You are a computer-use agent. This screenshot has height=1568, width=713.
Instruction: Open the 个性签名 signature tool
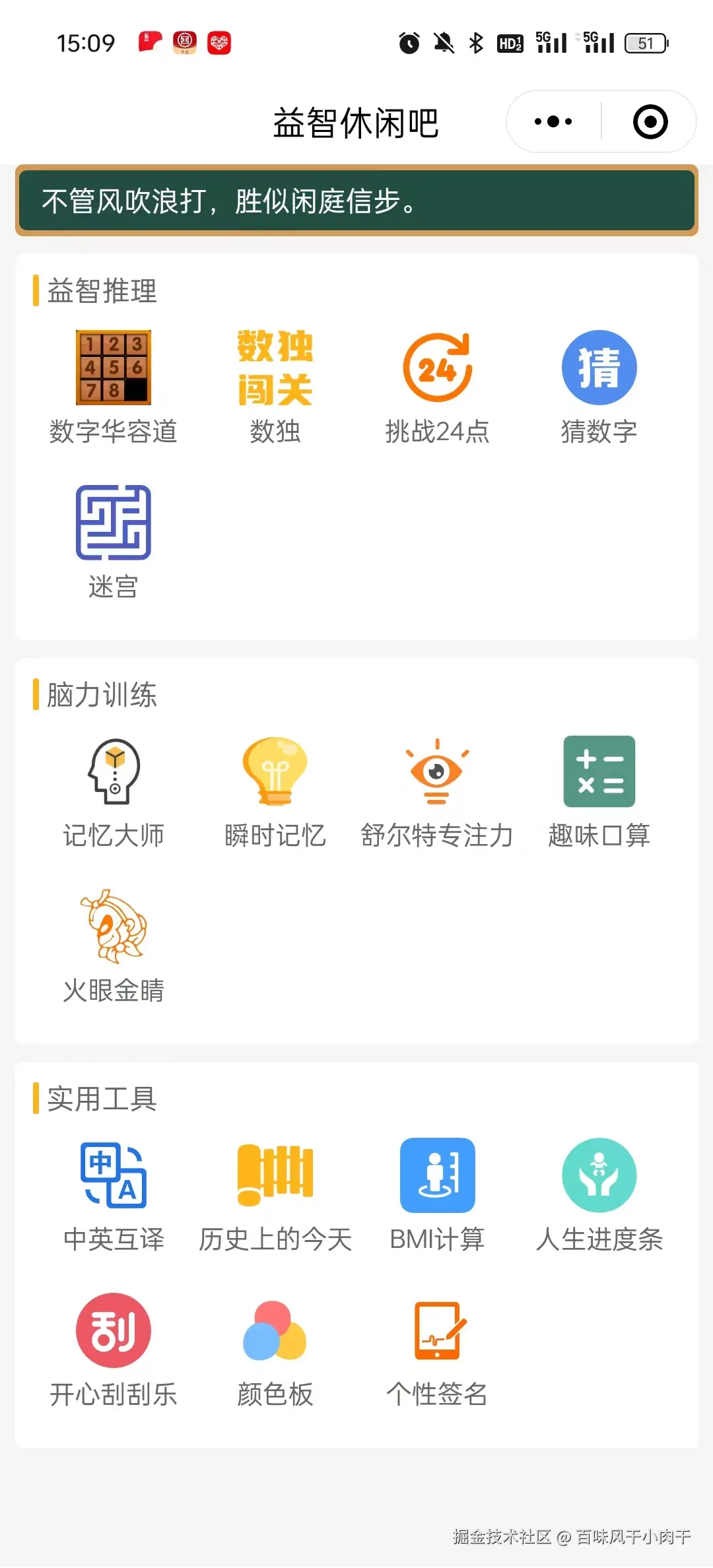coord(437,1330)
